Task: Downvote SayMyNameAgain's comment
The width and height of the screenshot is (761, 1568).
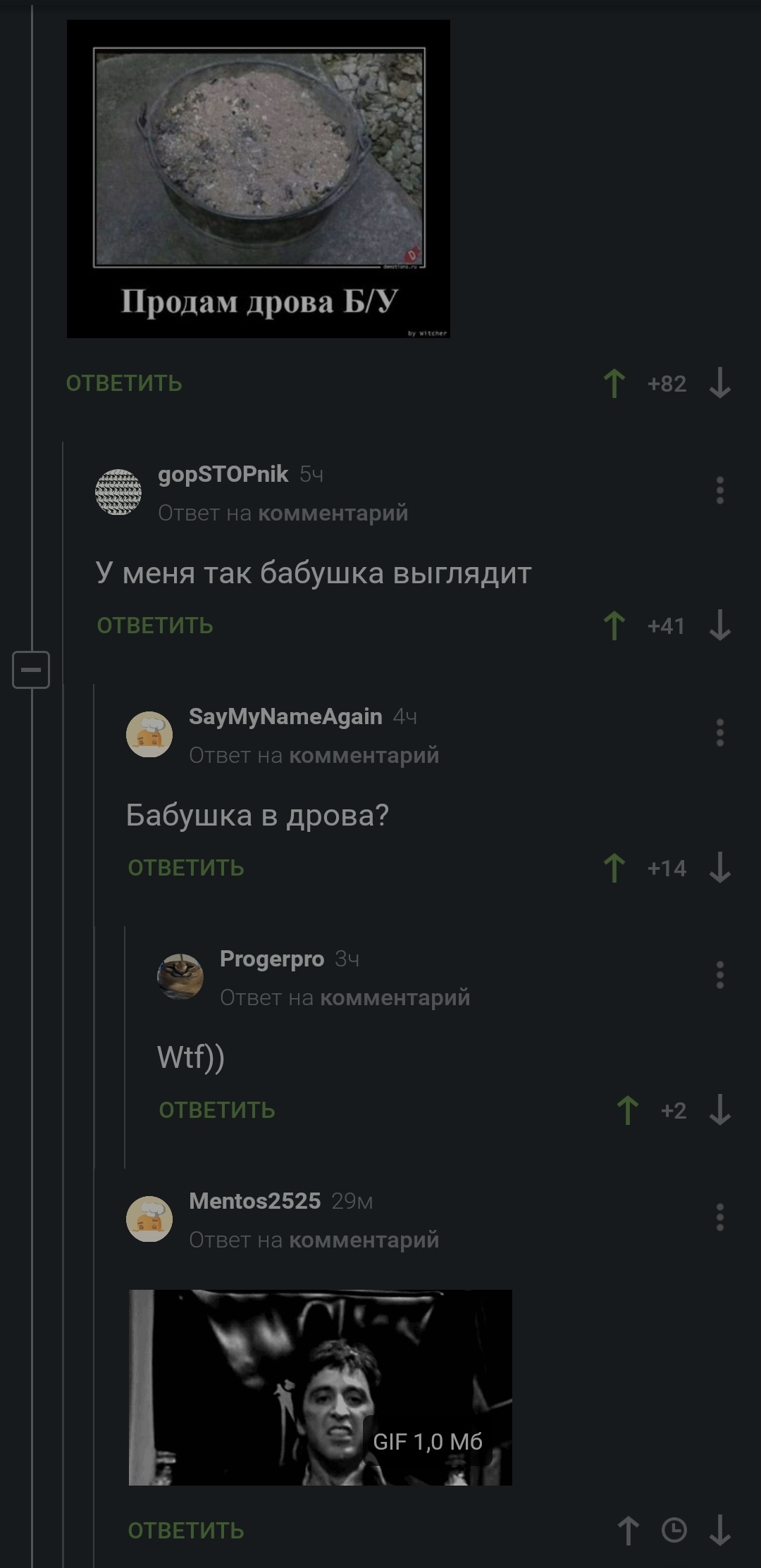Action: tap(719, 868)
